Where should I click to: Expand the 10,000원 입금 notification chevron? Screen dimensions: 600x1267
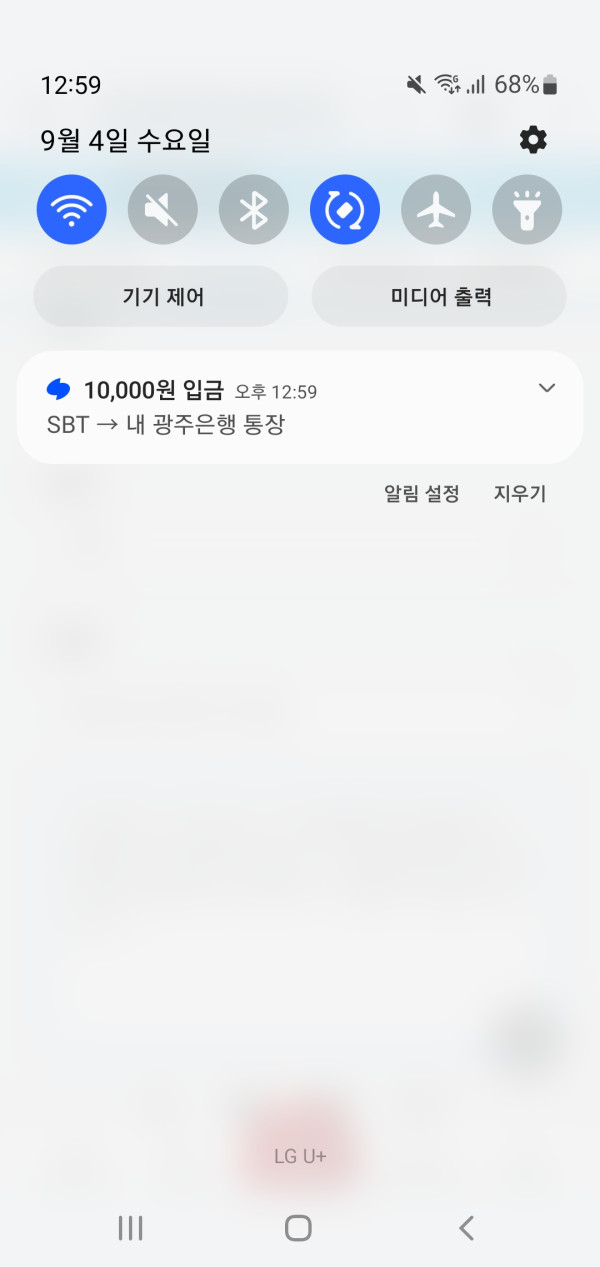[x=546, y=388]
